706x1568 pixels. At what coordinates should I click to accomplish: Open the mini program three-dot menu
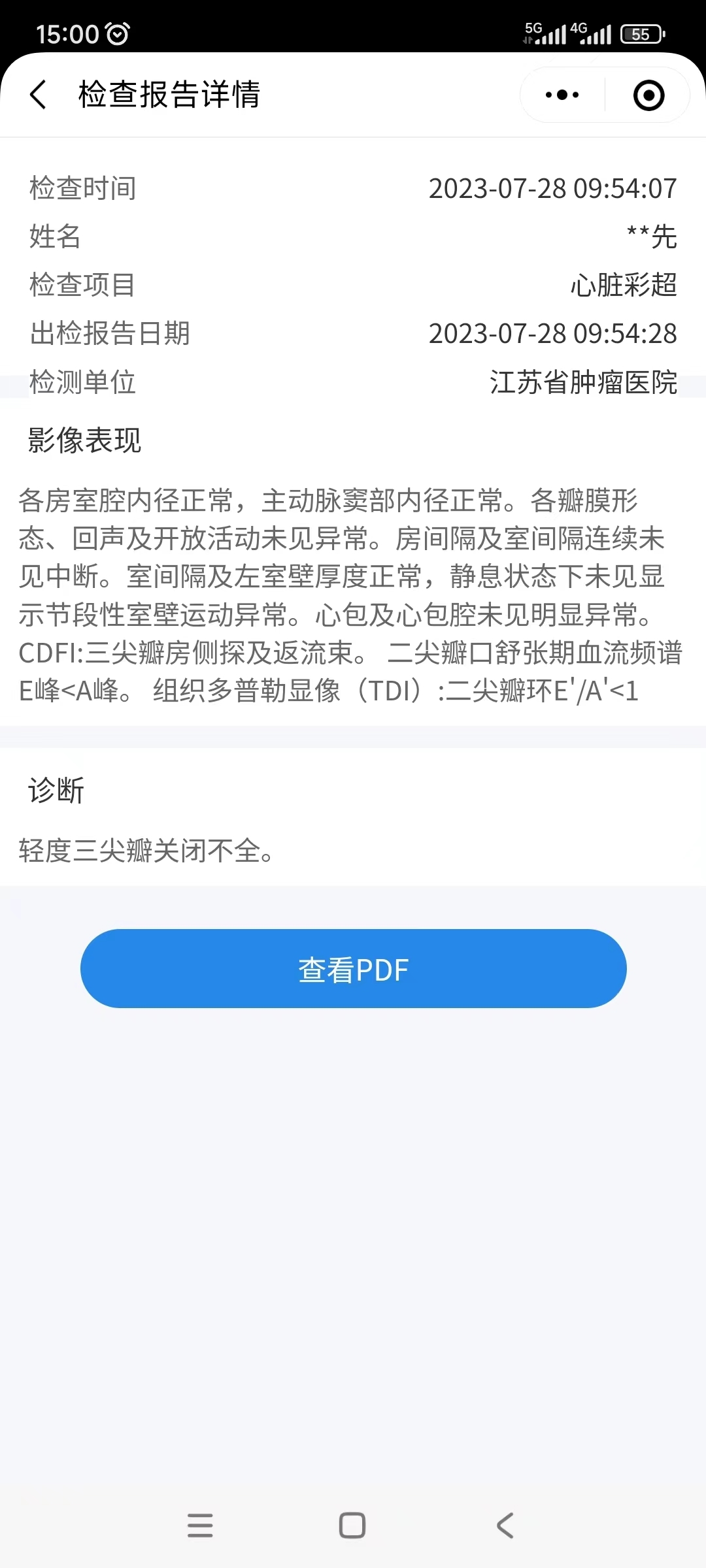coord(562,95)
